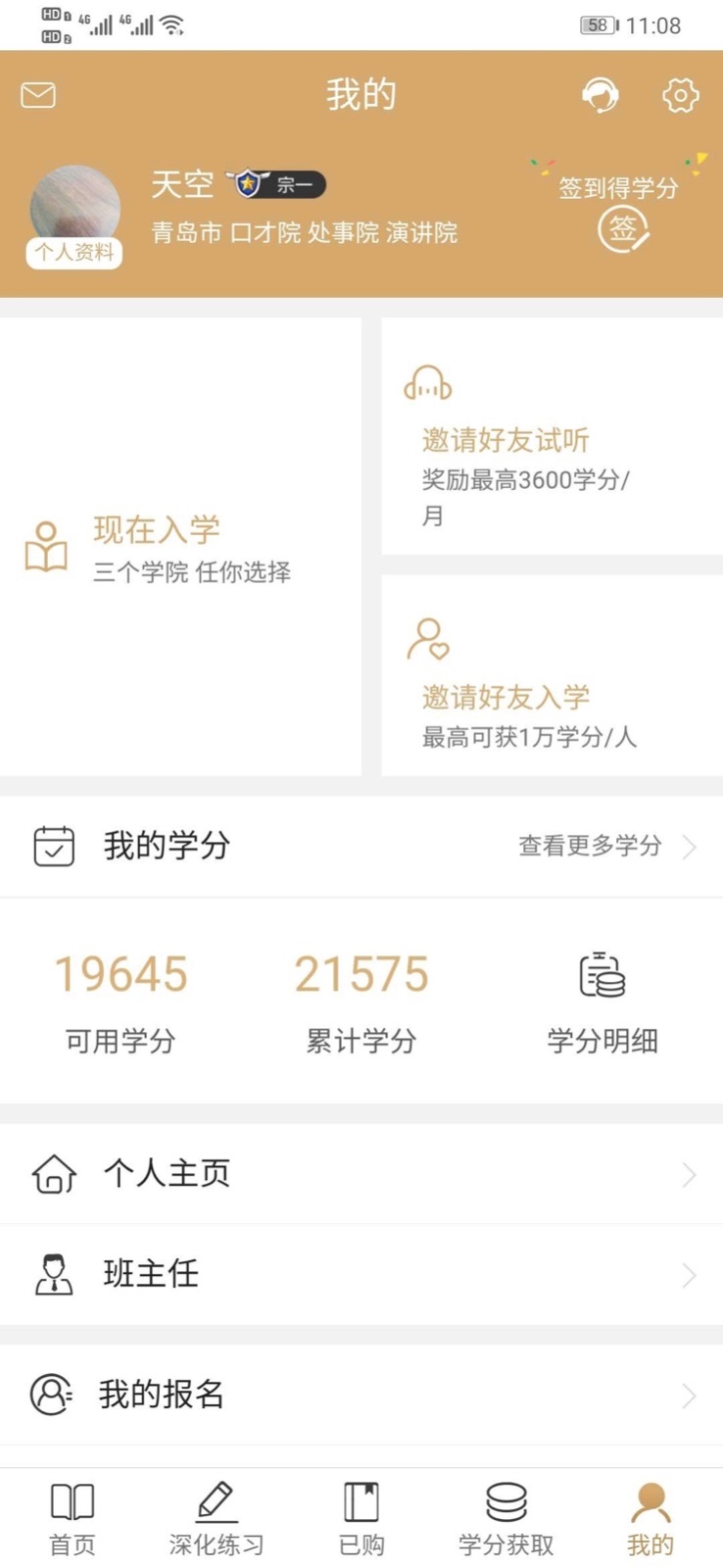Screen dimensions: 723x1568
Task: Expand the 班主任 row chevron
Action: pos(687,1275)
